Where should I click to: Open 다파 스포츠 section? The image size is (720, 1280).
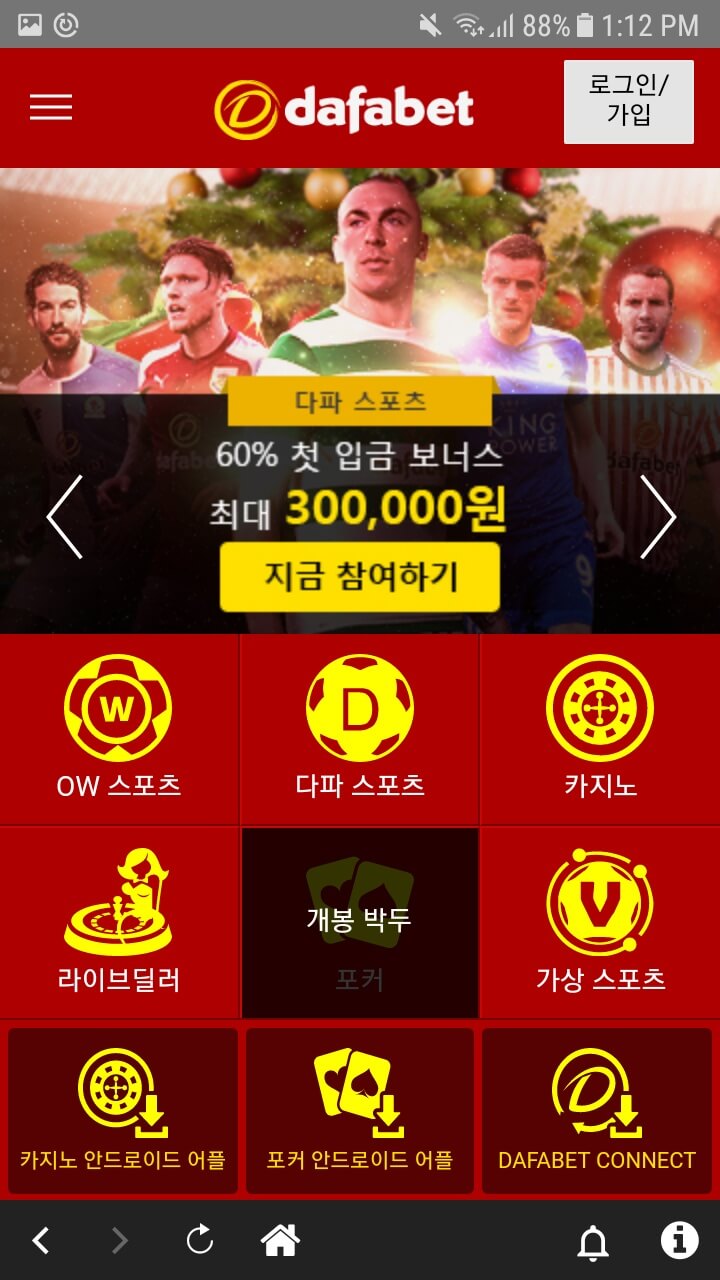click(360, 729)
